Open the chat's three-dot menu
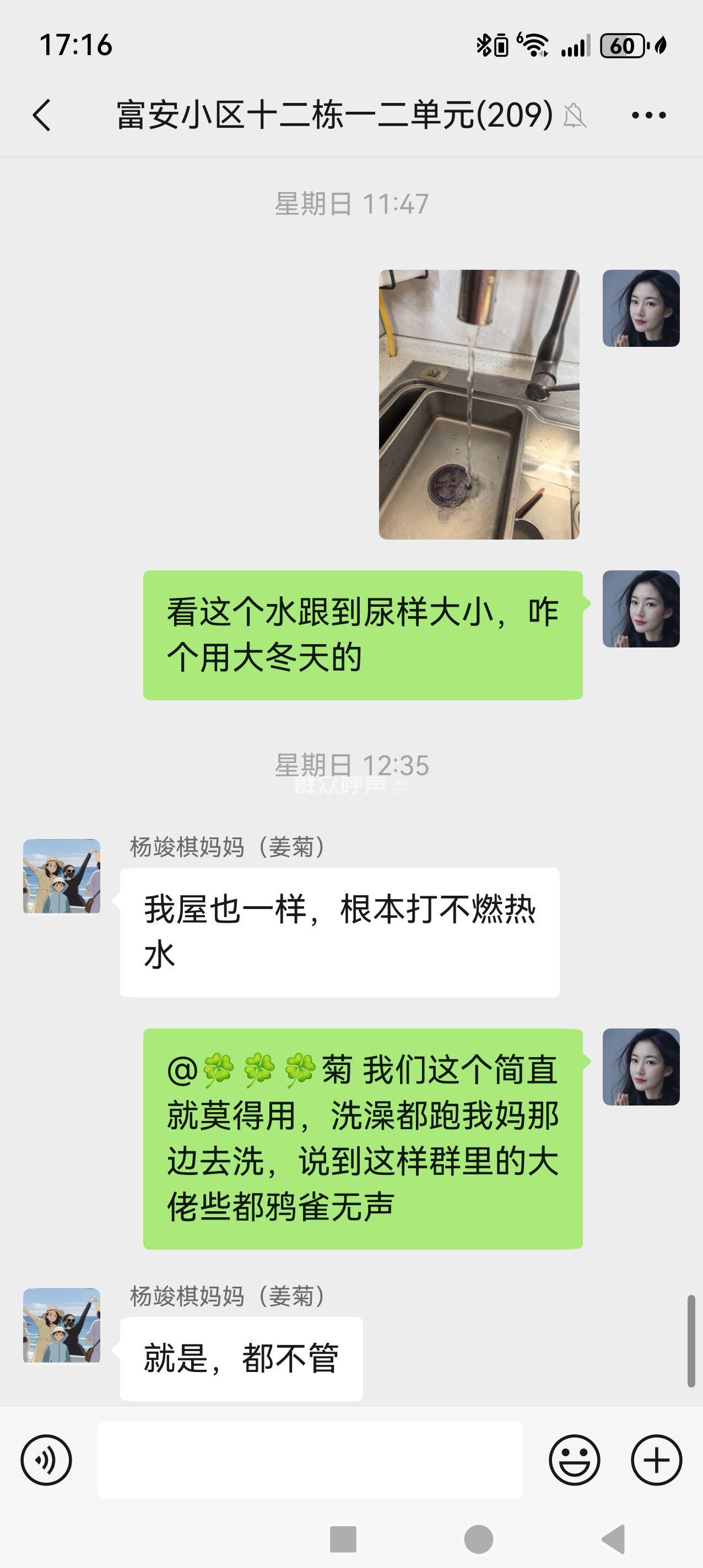Image resolution: width=703 pixels, height=1568 pixels. click(648, 115)
